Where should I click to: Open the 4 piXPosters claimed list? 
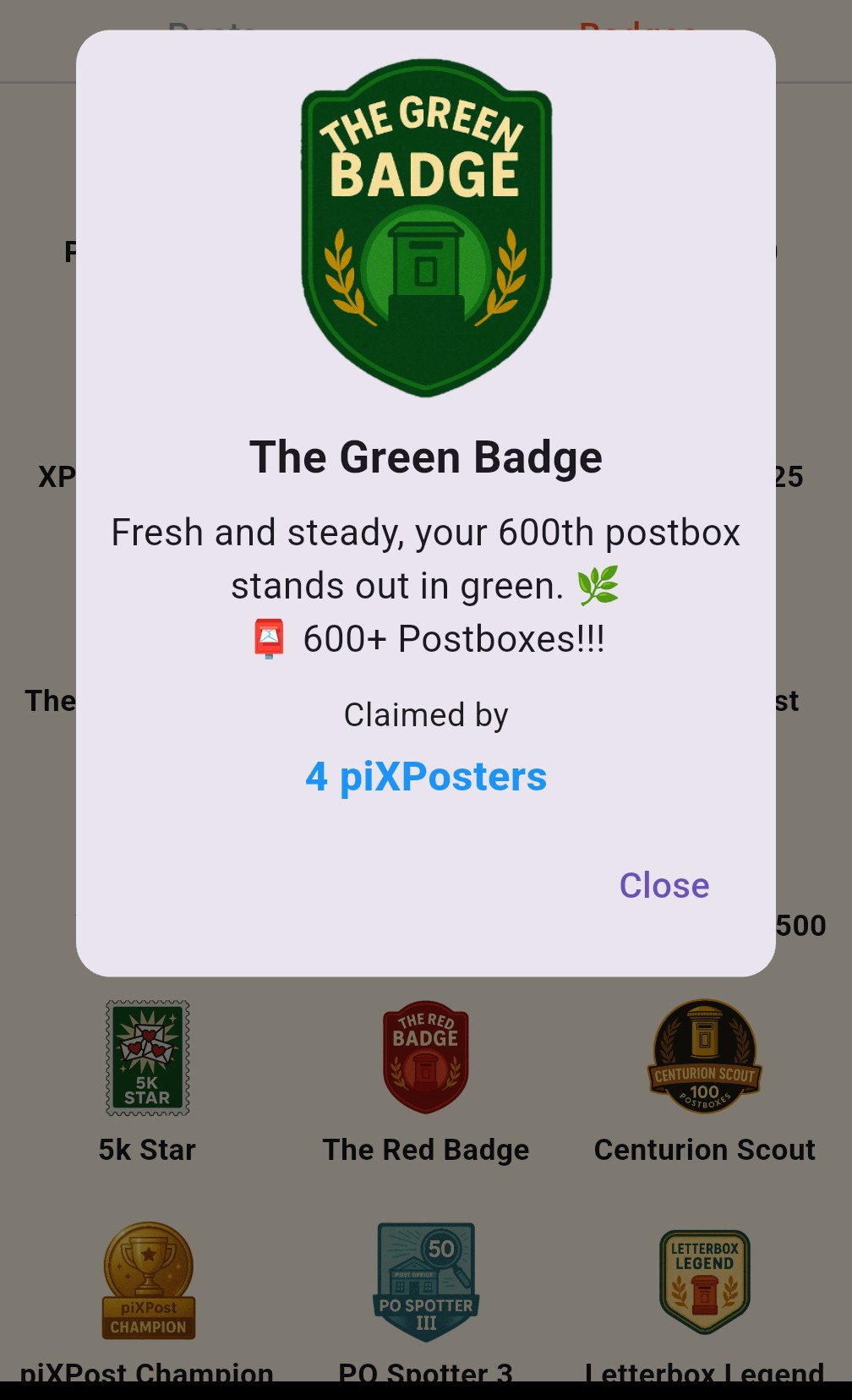[426, 776]
